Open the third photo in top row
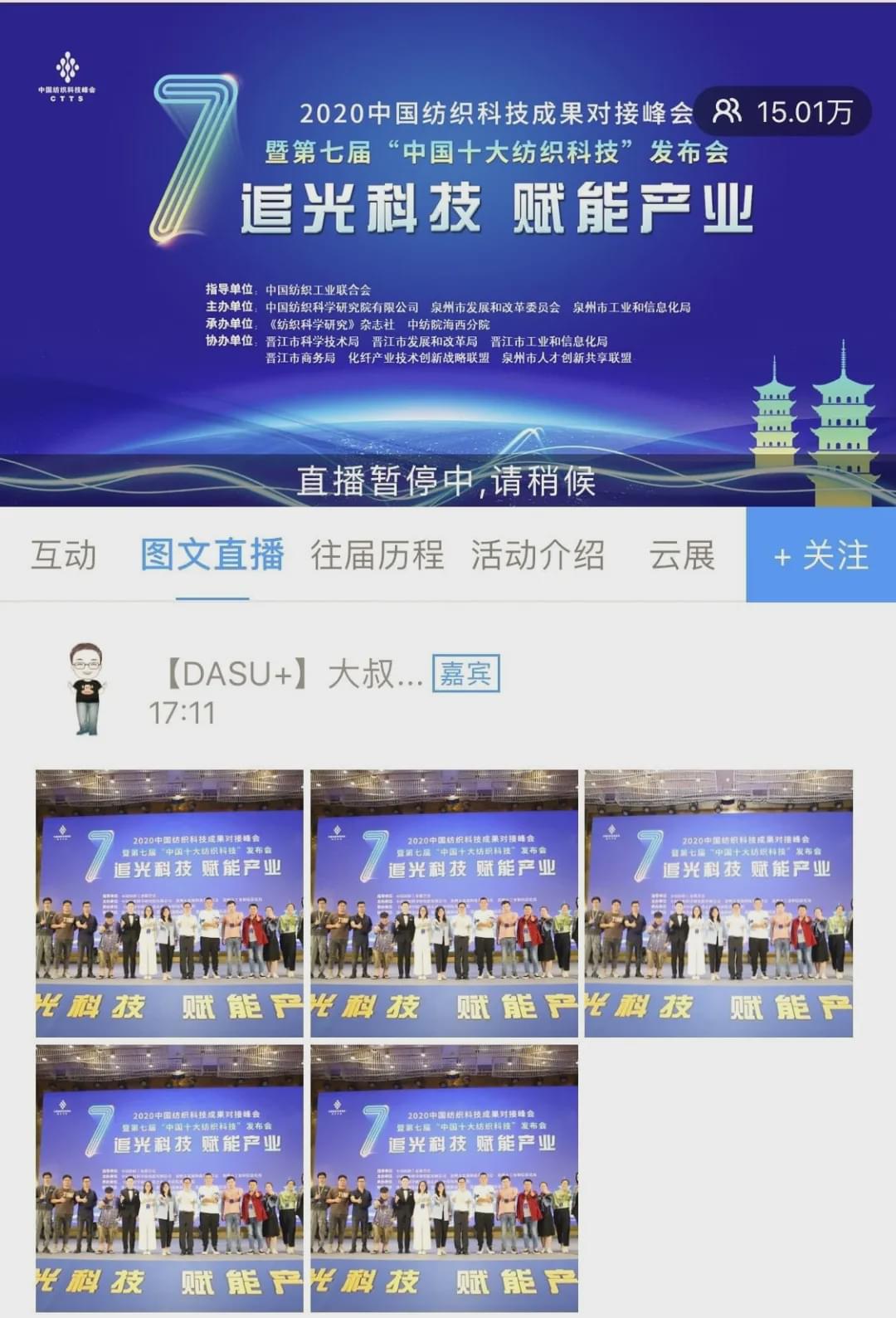896x1318 pixels. coord(718,903)
